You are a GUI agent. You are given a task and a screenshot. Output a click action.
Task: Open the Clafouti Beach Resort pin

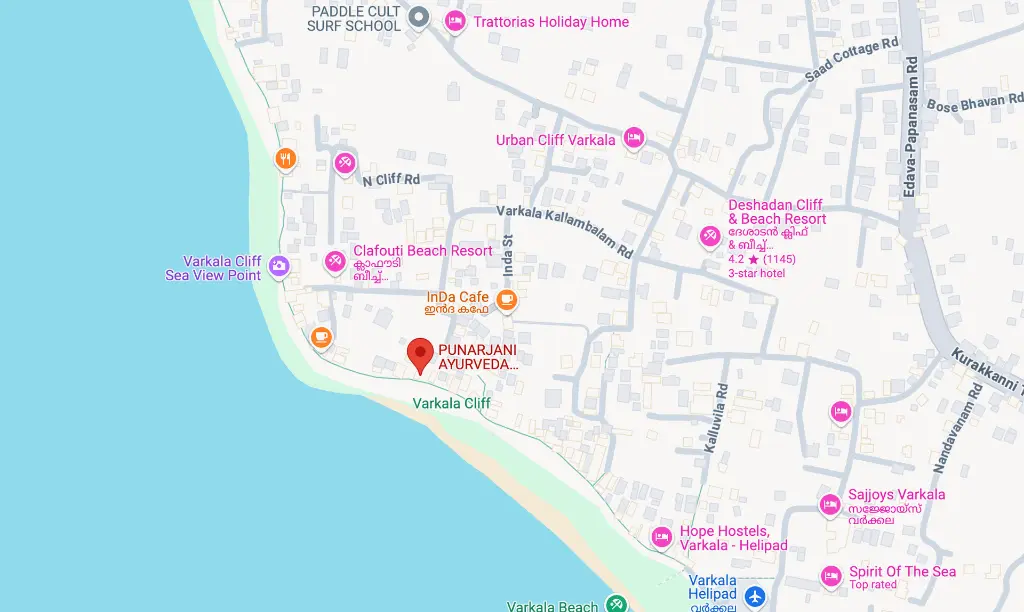coord(335,262)
